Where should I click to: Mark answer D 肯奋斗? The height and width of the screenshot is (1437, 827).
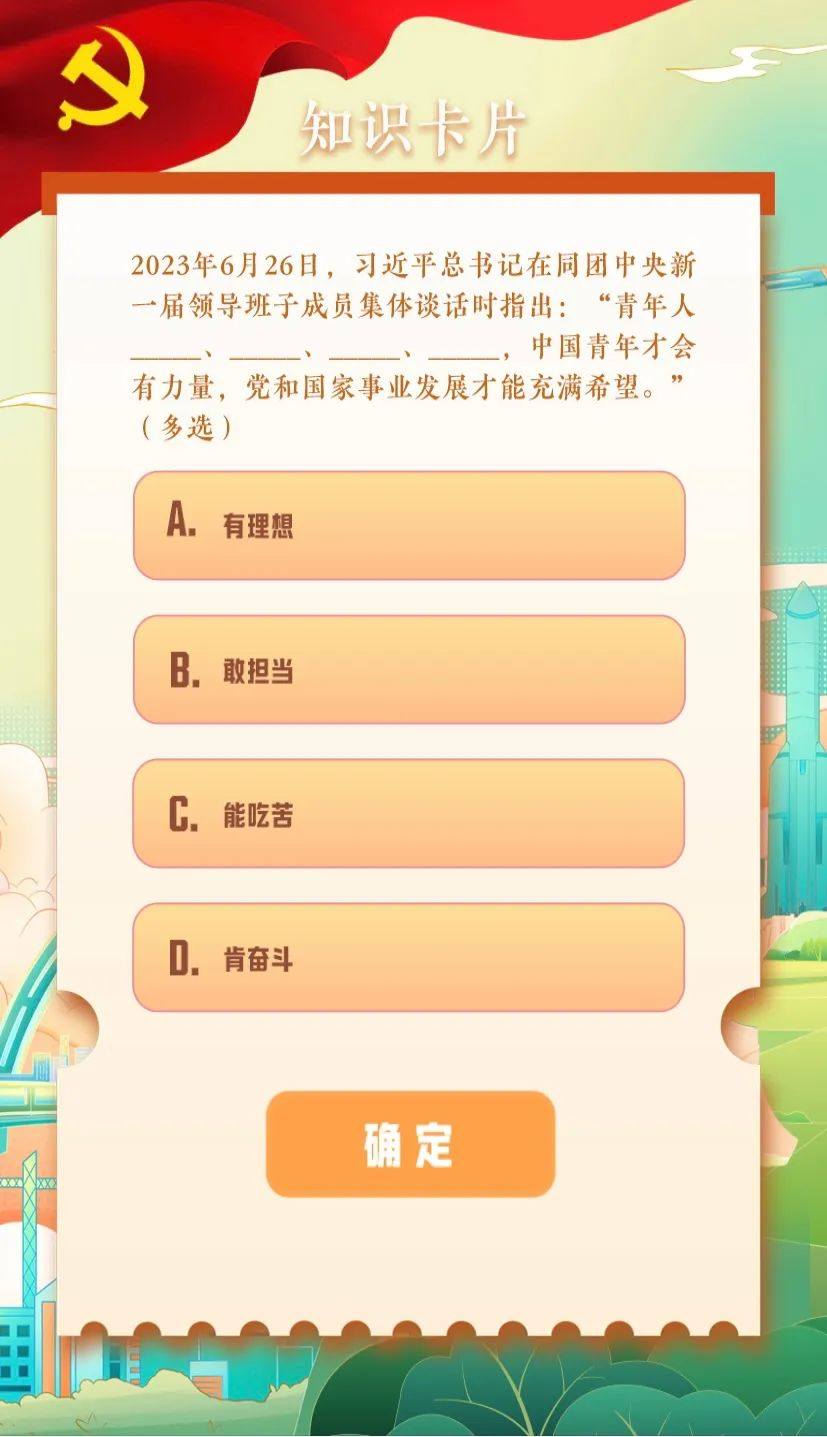click(409, 958)
